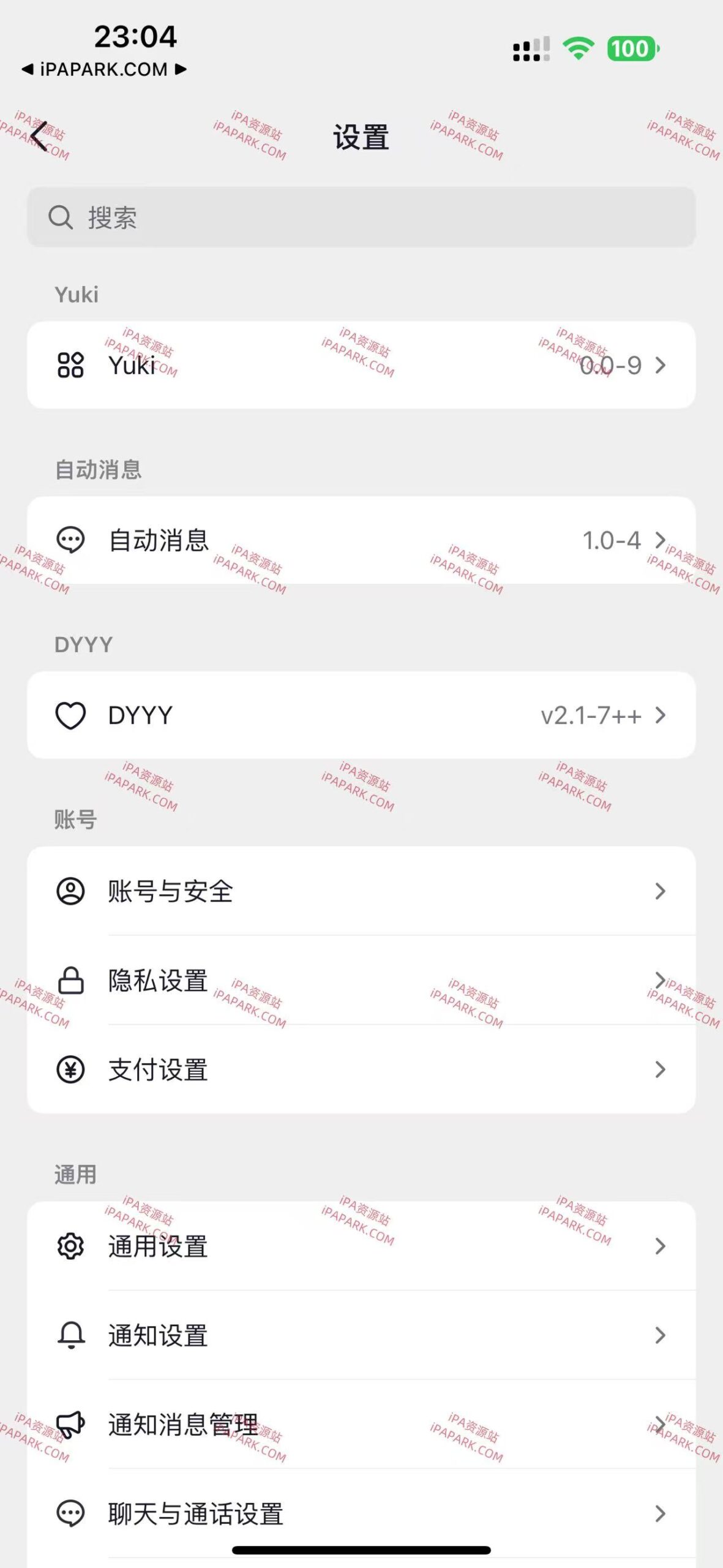The width and height of the screenshot is (723, 1568).
Task: Click the 通用设置 gear icon
Action: pos(72,1247)
